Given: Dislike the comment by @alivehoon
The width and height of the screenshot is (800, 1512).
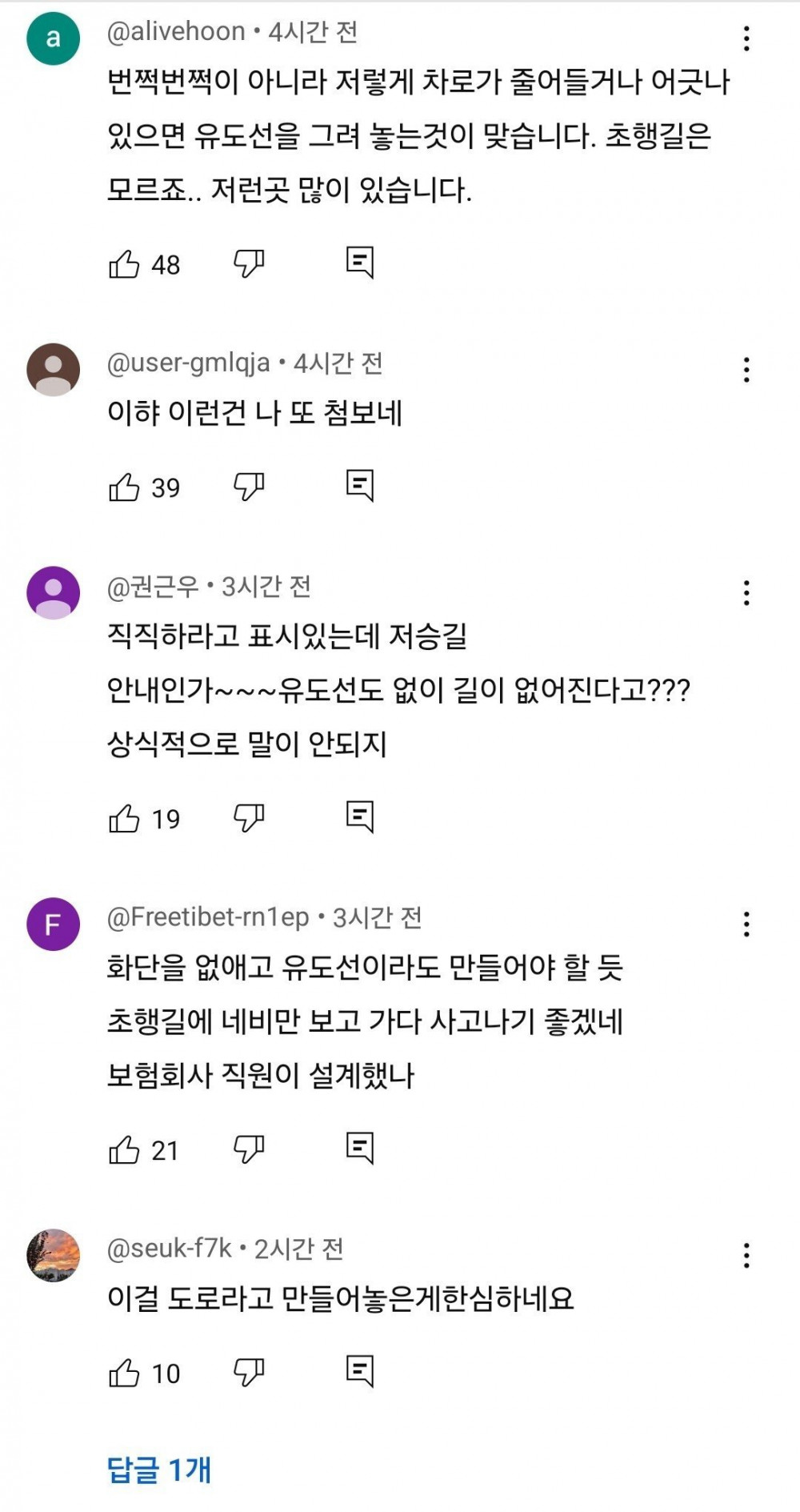Looking at the screenshot, I should tap(249, 263).
